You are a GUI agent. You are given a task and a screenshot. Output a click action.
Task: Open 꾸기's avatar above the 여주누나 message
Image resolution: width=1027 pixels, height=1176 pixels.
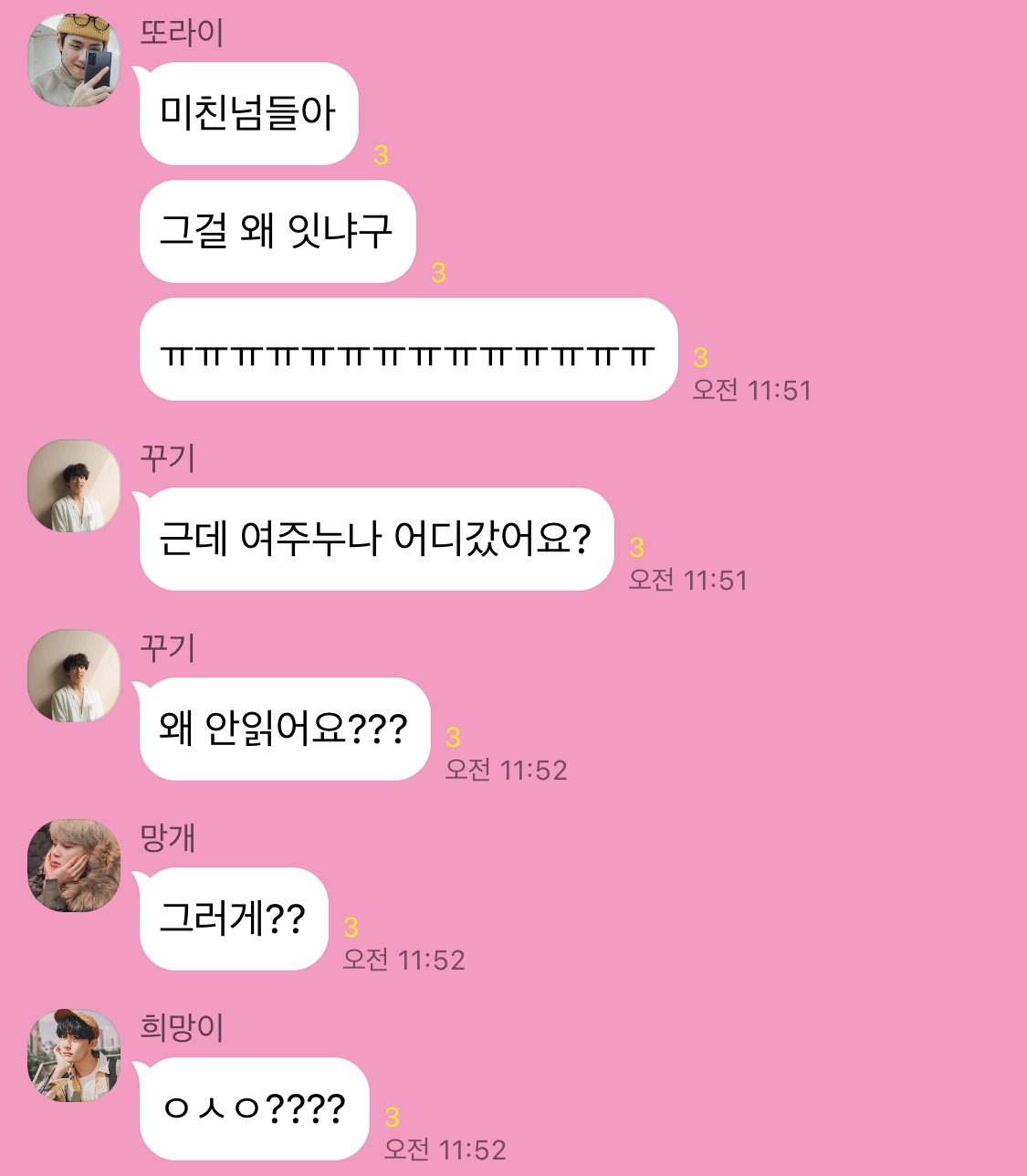(x=74, y=486)
